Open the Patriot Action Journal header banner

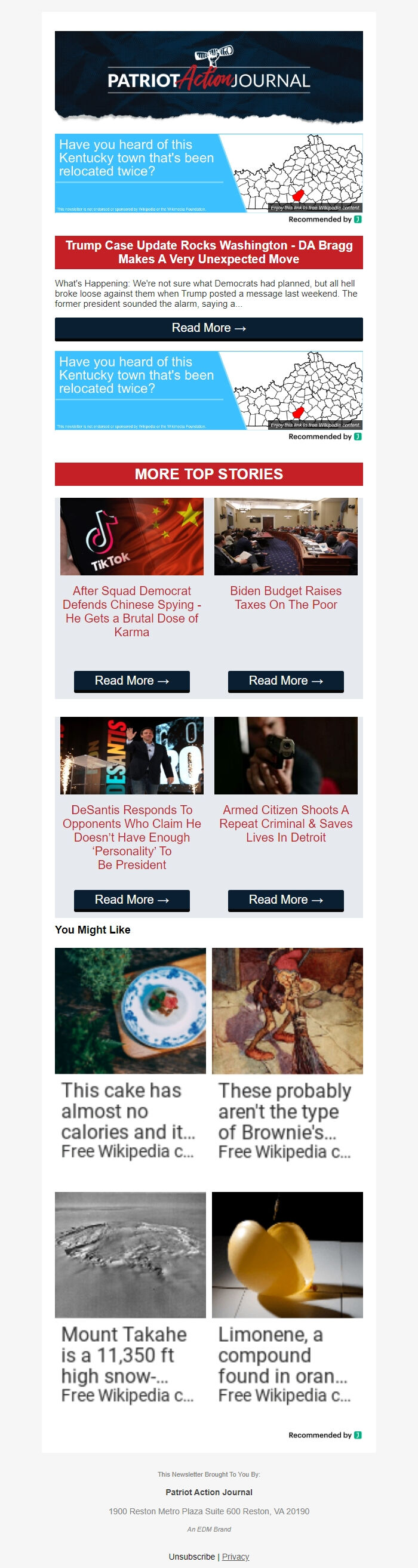(208, 76)
